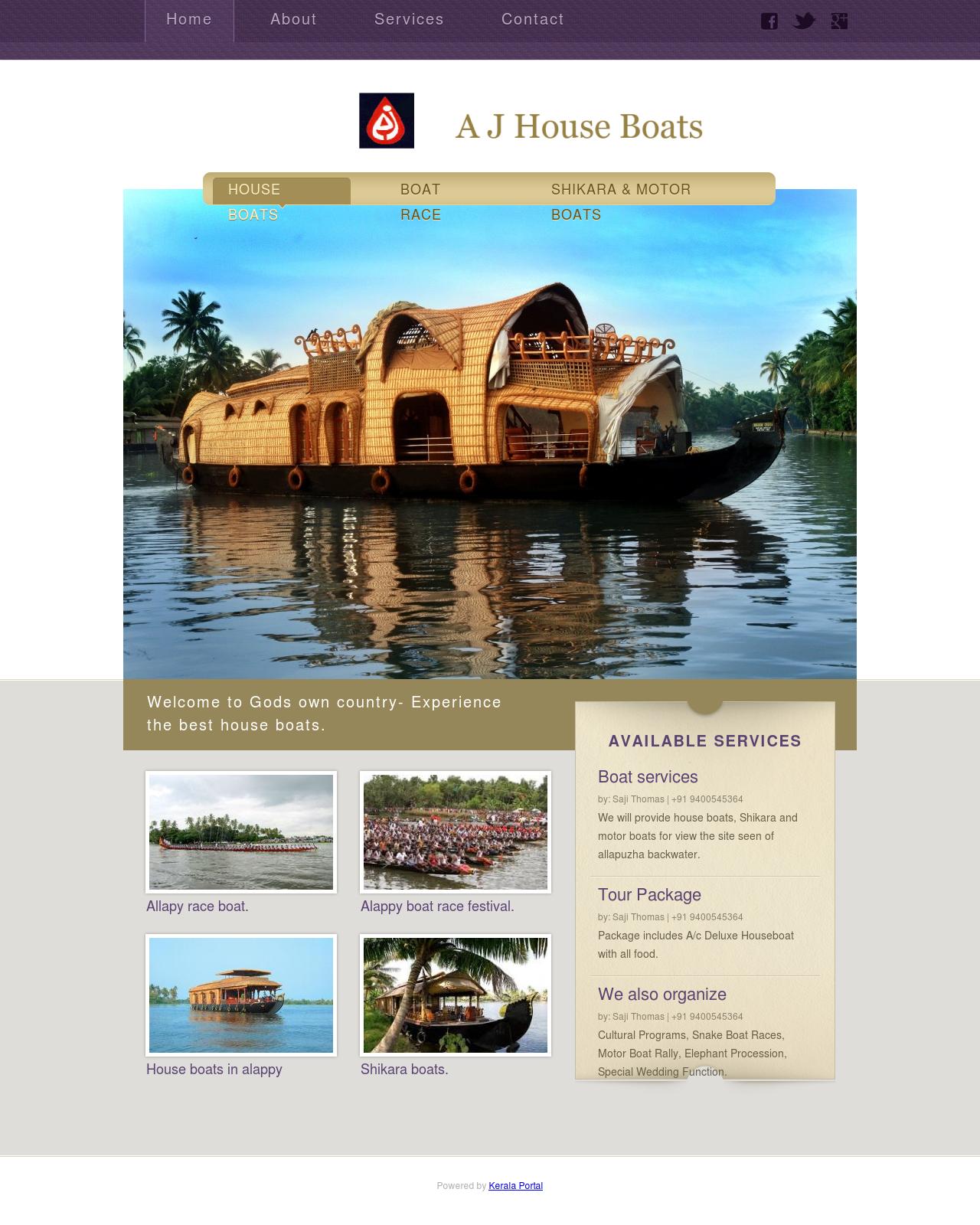
Task: Open the Tour Package heading link
Action: (x=649, y=895)
